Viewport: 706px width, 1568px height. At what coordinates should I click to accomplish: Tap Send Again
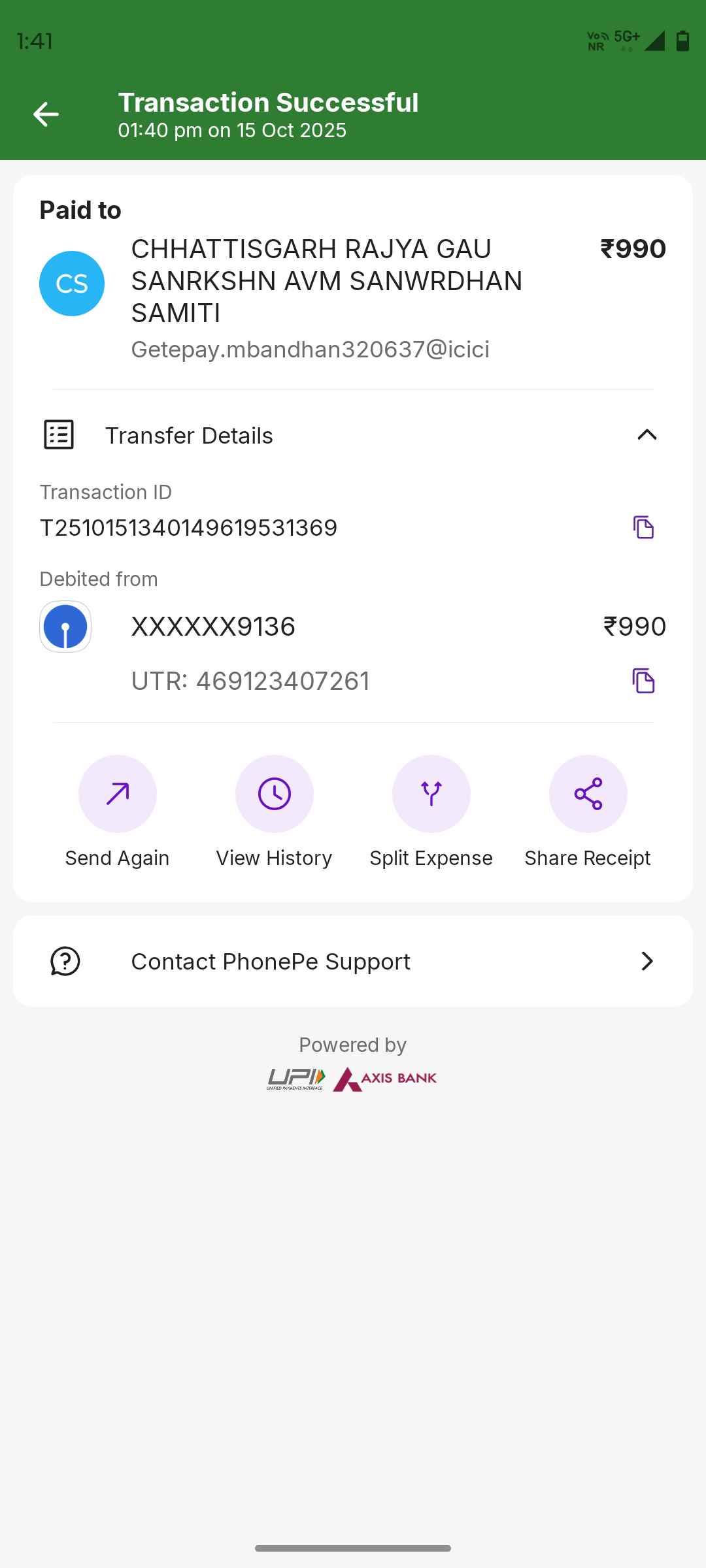click(x=118, y=794)
